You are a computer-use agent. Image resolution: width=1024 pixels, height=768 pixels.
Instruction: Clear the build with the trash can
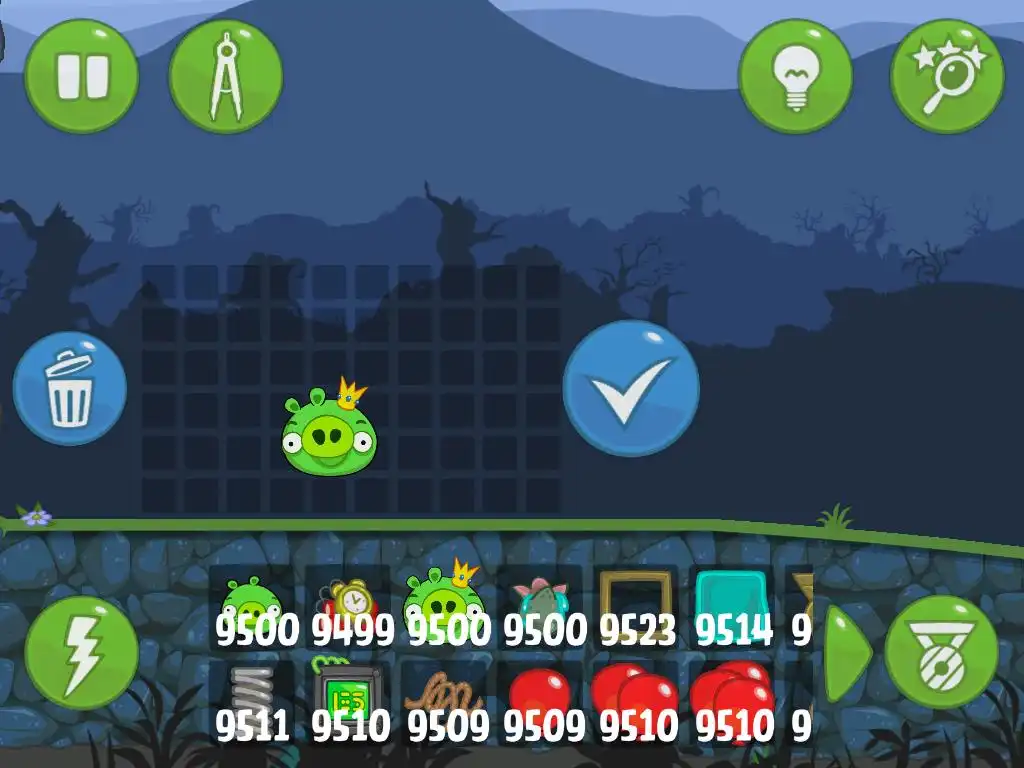70,388
